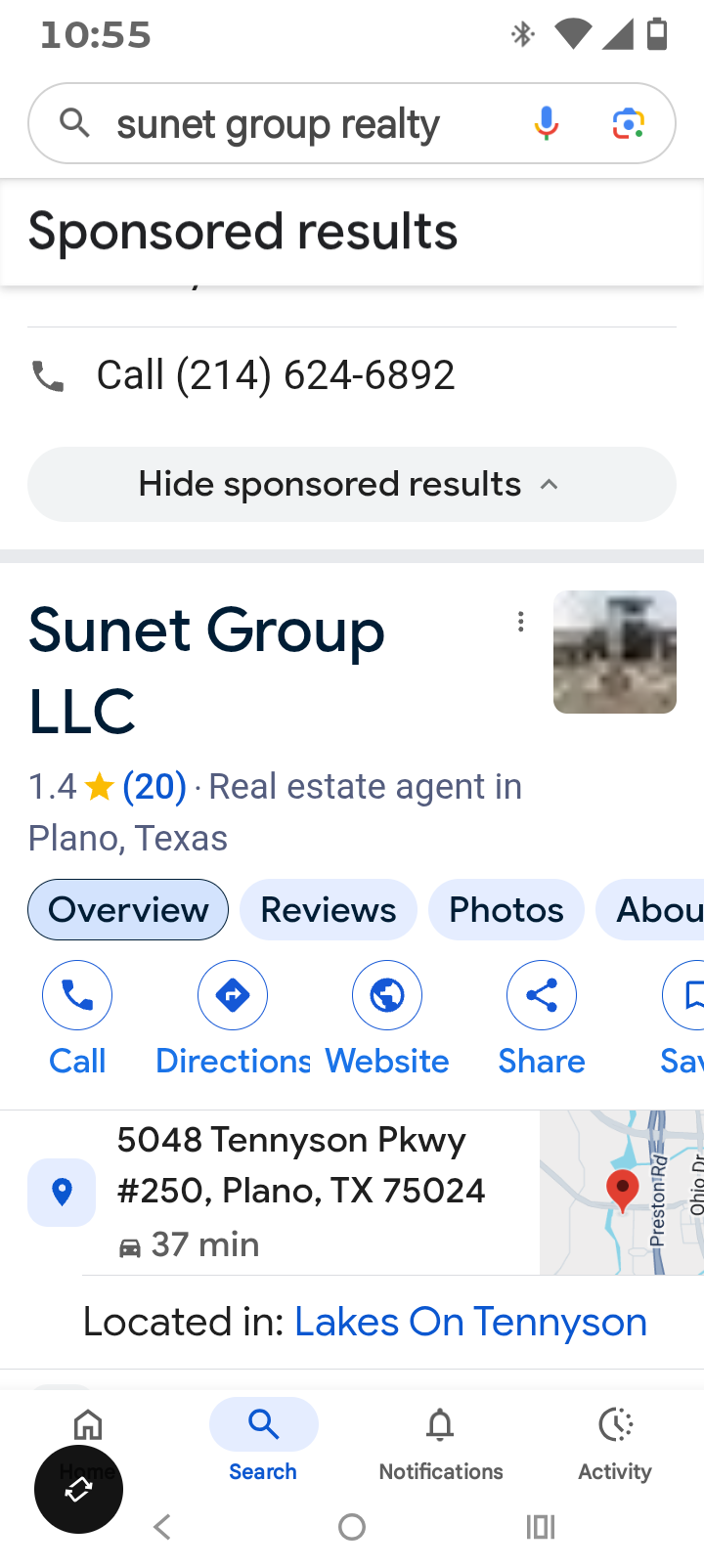Screen dimensions: 704x1568
Task: Start voice search with the microphone
Action: pos(547,124)
